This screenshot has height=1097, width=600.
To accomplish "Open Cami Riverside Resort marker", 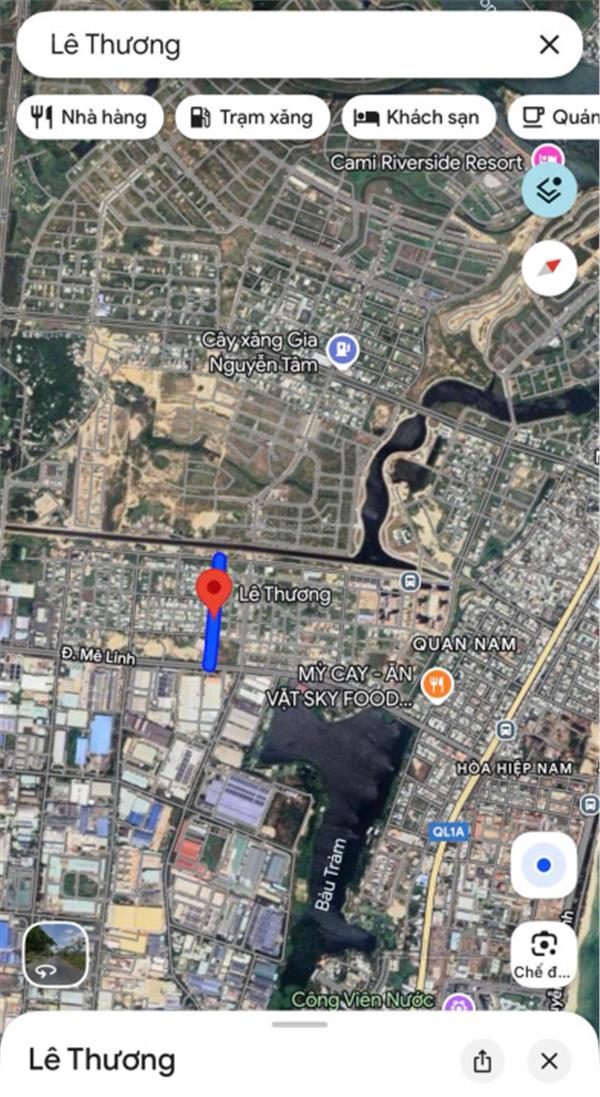I will click(546, 158).
